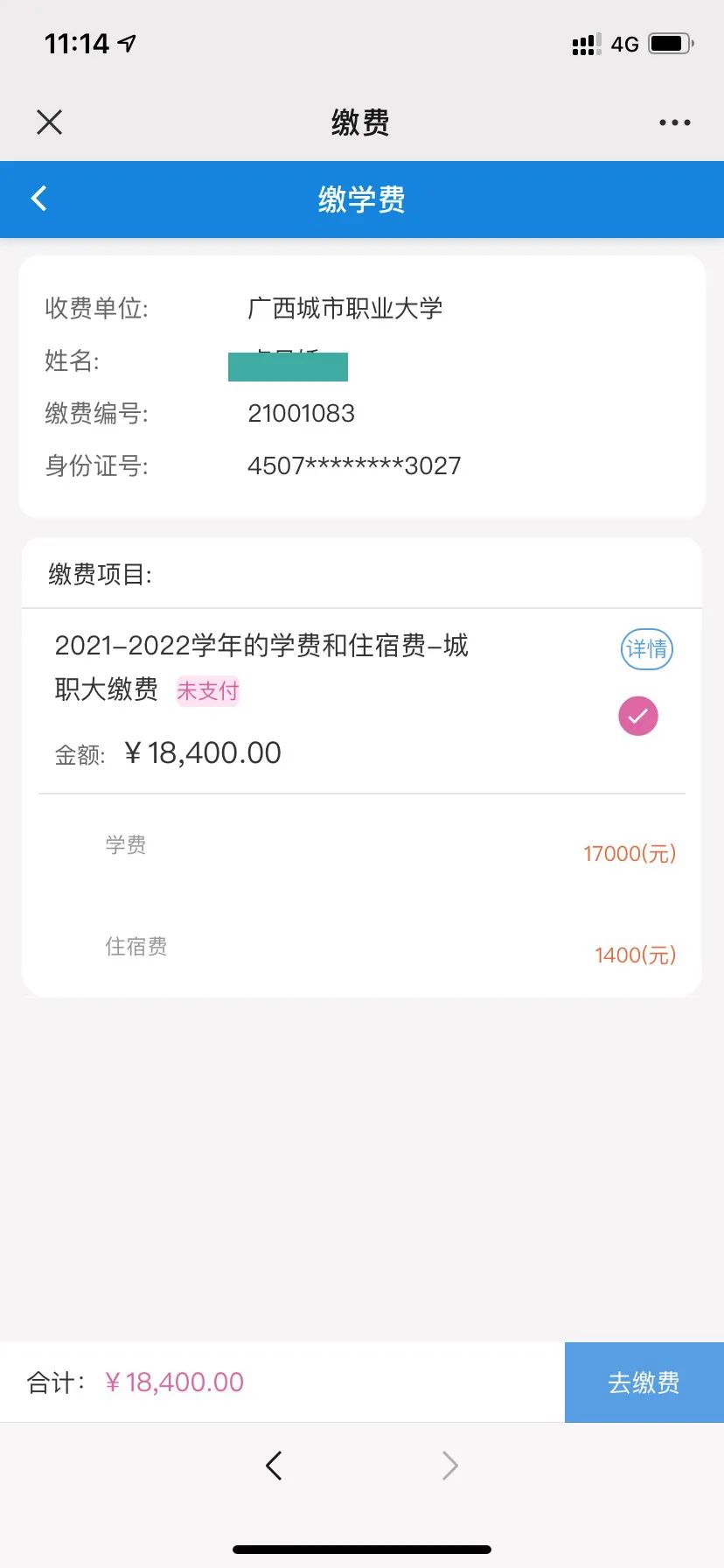The image size is (724, 1568).
Task: Tap 去缴费 to pay the fees
Action: point(644,1382)
